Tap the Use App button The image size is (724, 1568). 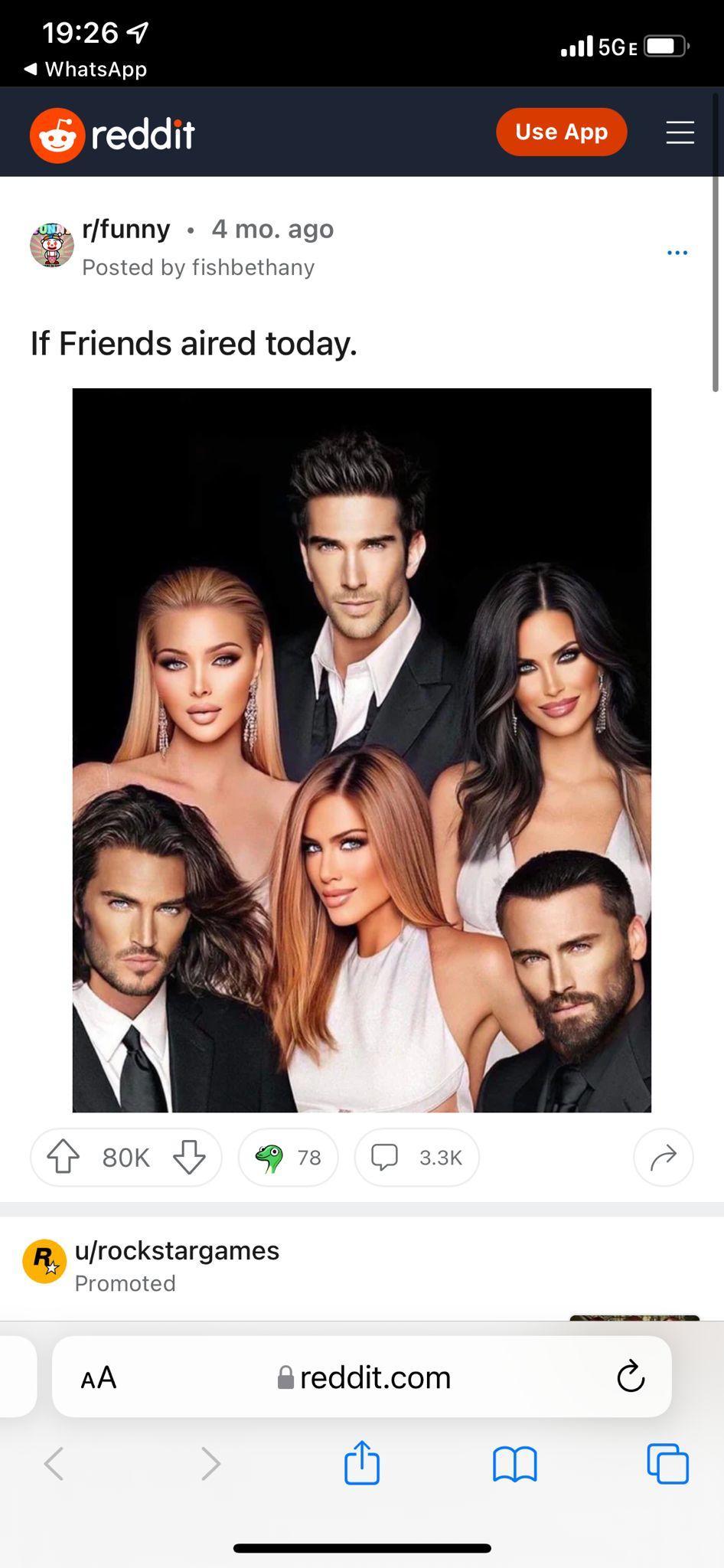coord(561,132)
